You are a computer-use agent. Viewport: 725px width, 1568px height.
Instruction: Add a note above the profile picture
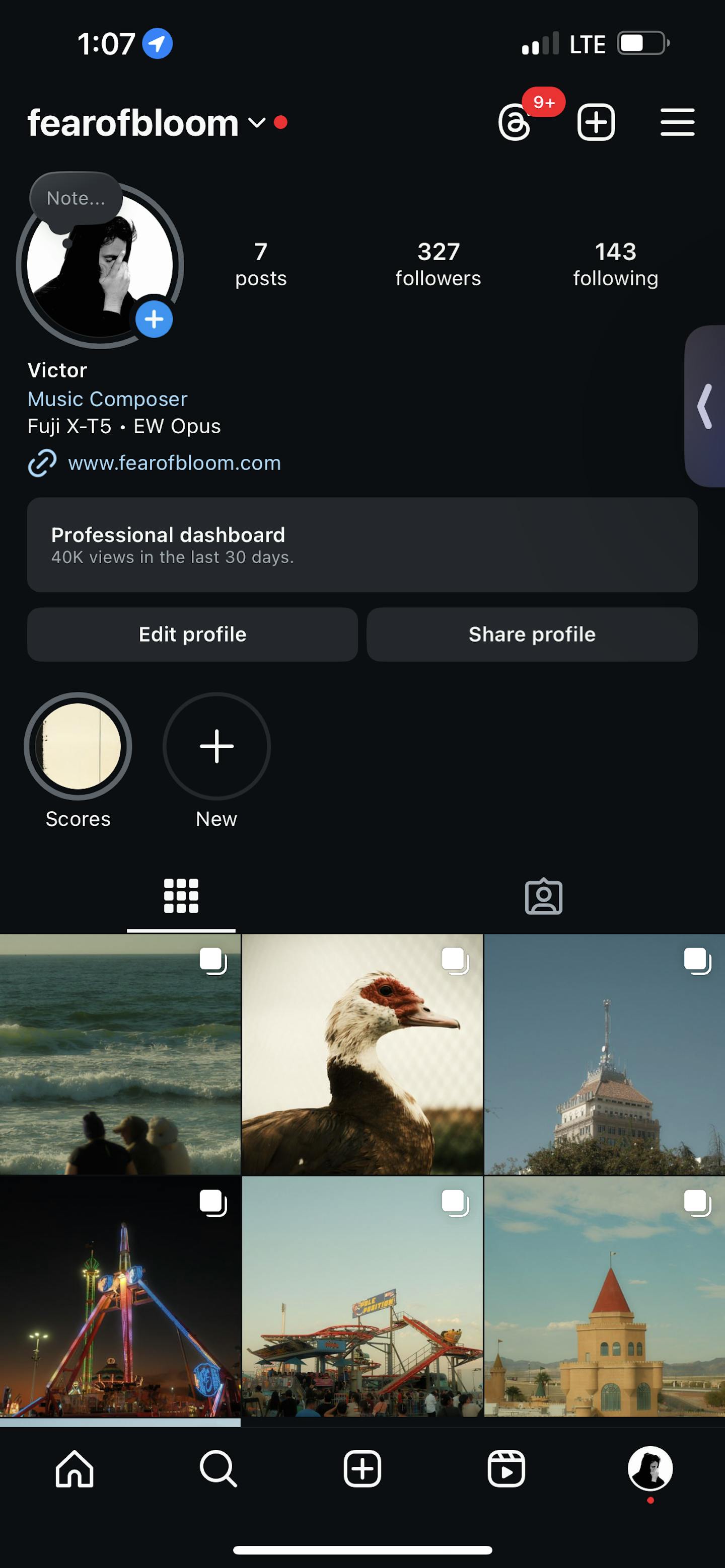[x=76, y=198]
